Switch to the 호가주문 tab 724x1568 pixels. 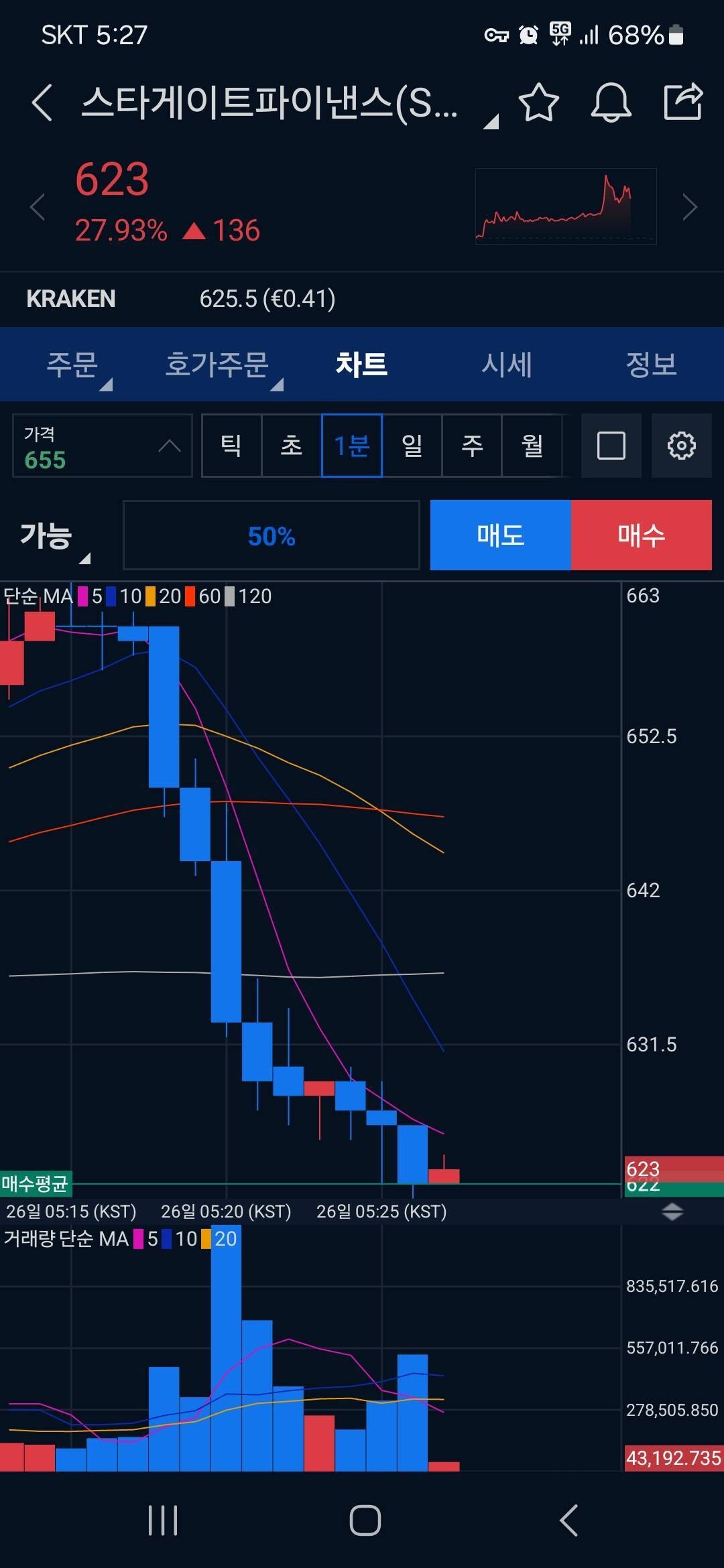[217, 365]
